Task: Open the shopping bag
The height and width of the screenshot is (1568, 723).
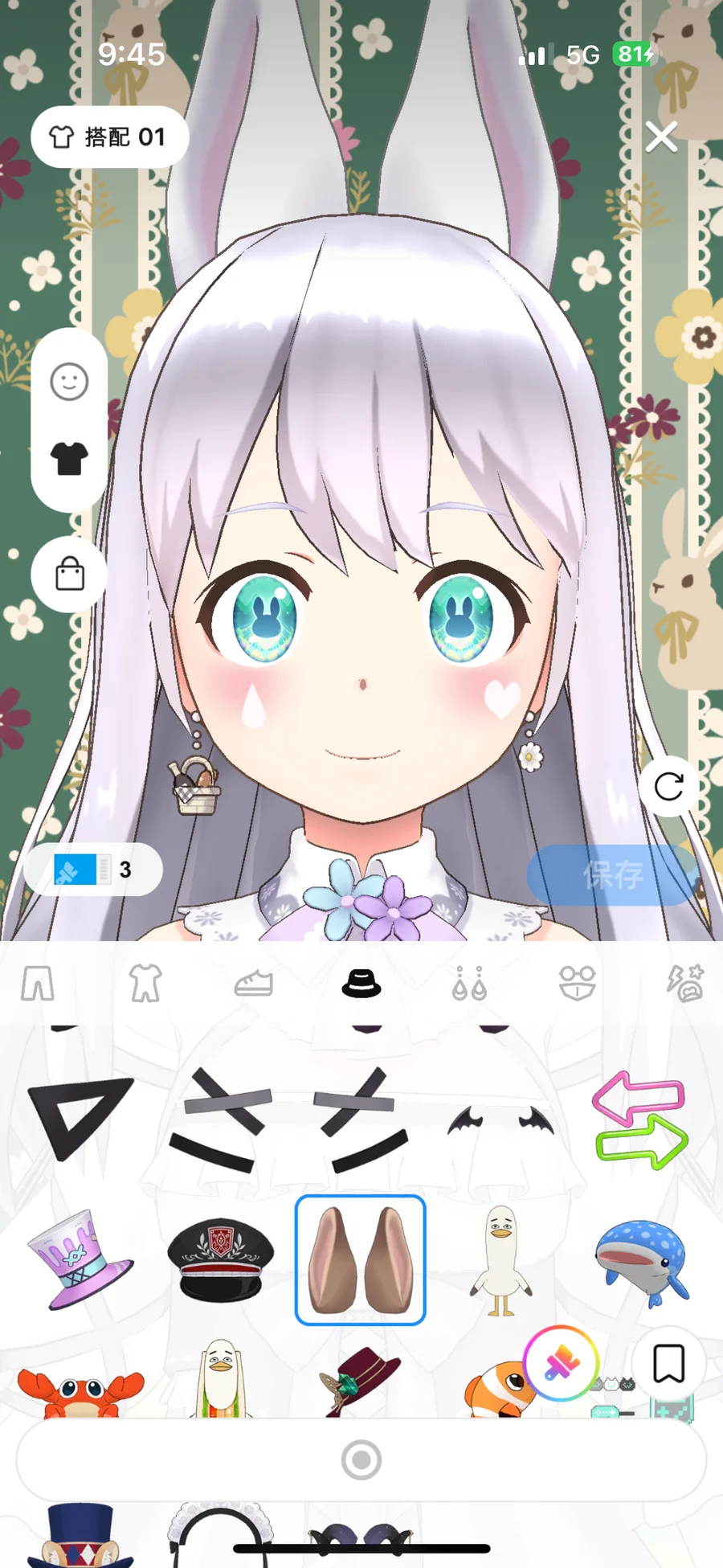Action: pos(69,575)
